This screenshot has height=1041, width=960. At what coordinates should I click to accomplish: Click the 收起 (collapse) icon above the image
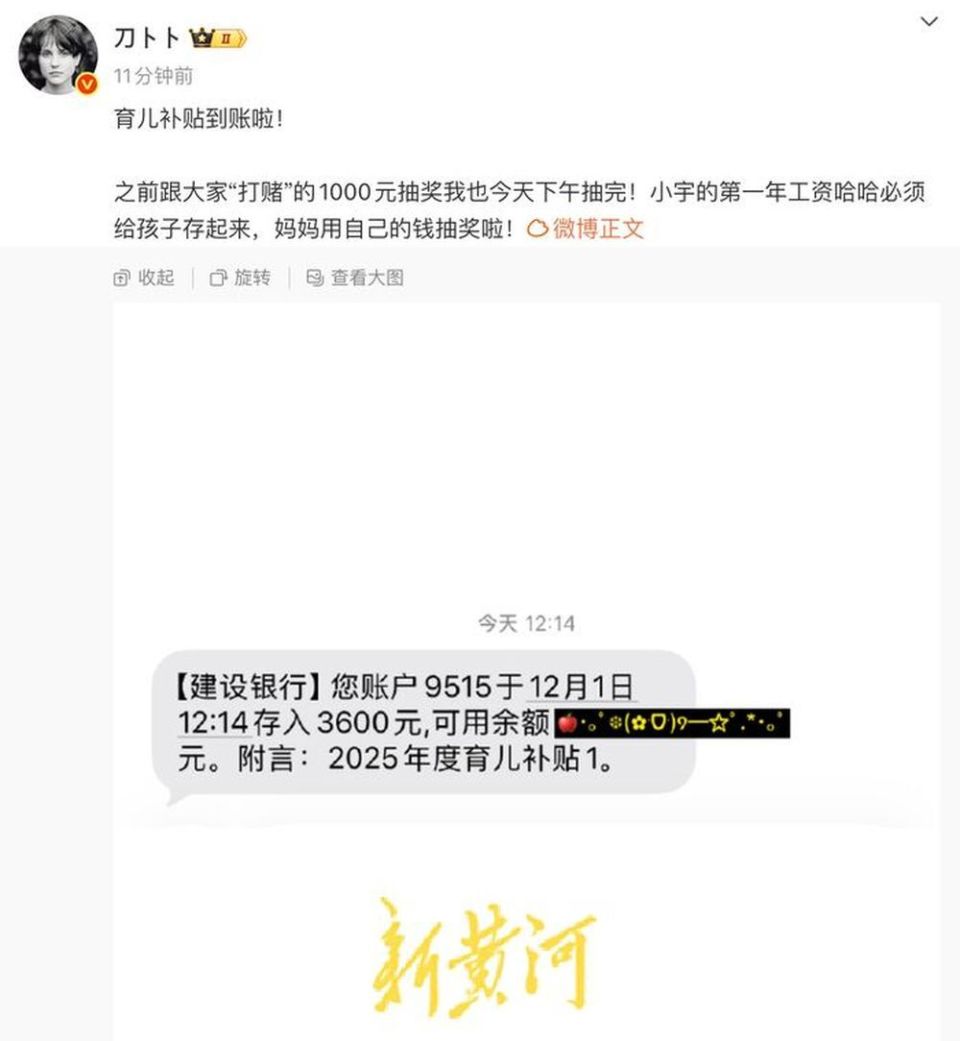pos(121,277)
